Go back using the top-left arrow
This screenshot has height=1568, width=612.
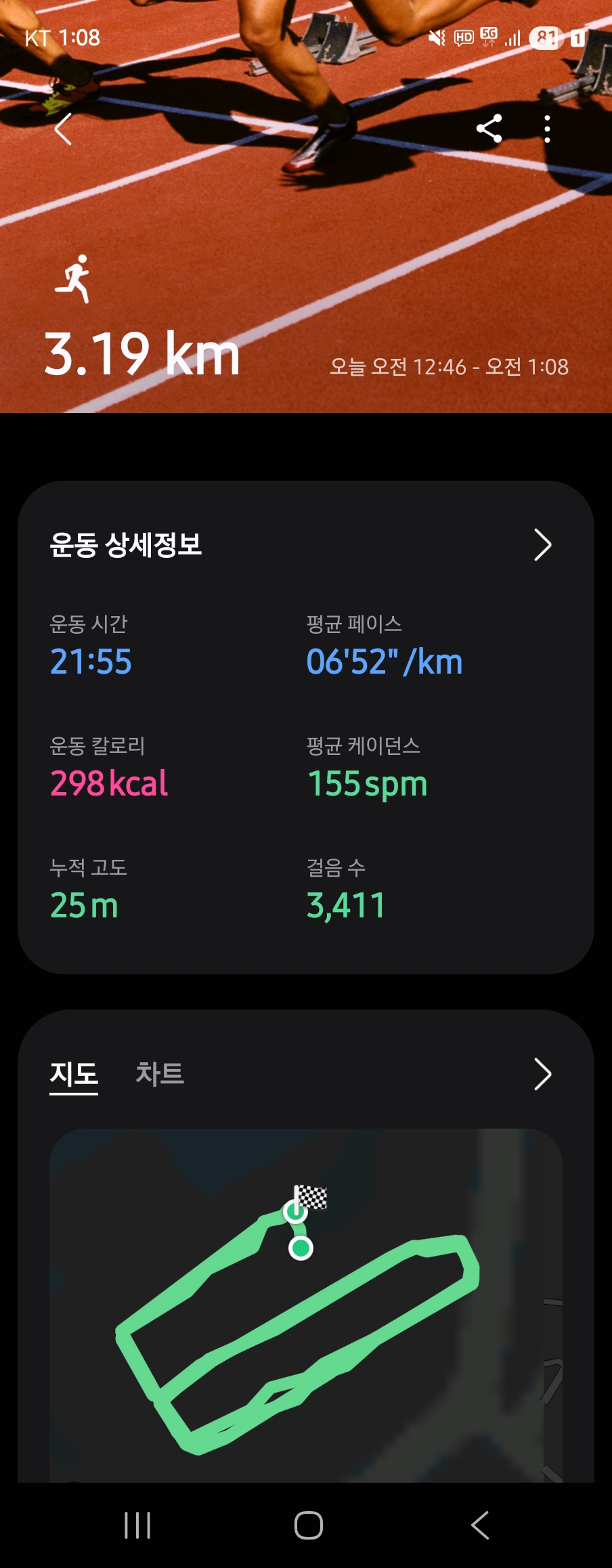pos(63,129)
